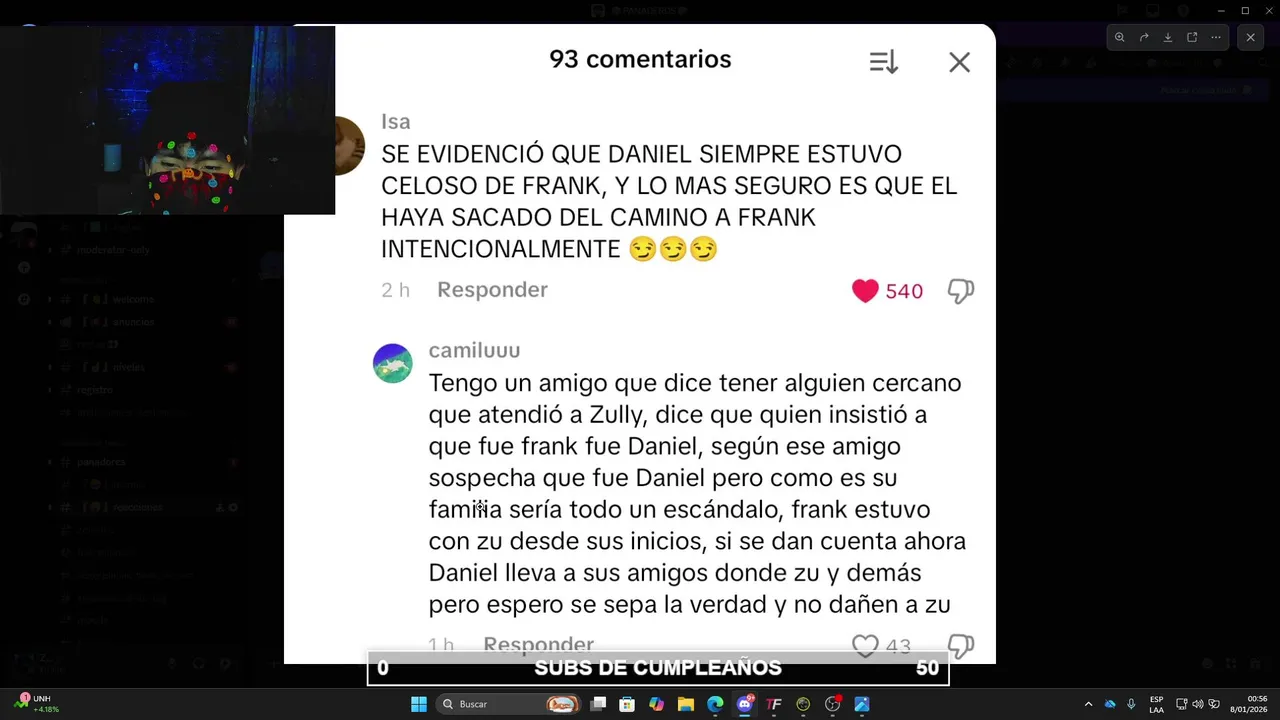This screenshot has width=1280, height=720.
Task: Open the Windows Start menu
Action: [419, 704]
